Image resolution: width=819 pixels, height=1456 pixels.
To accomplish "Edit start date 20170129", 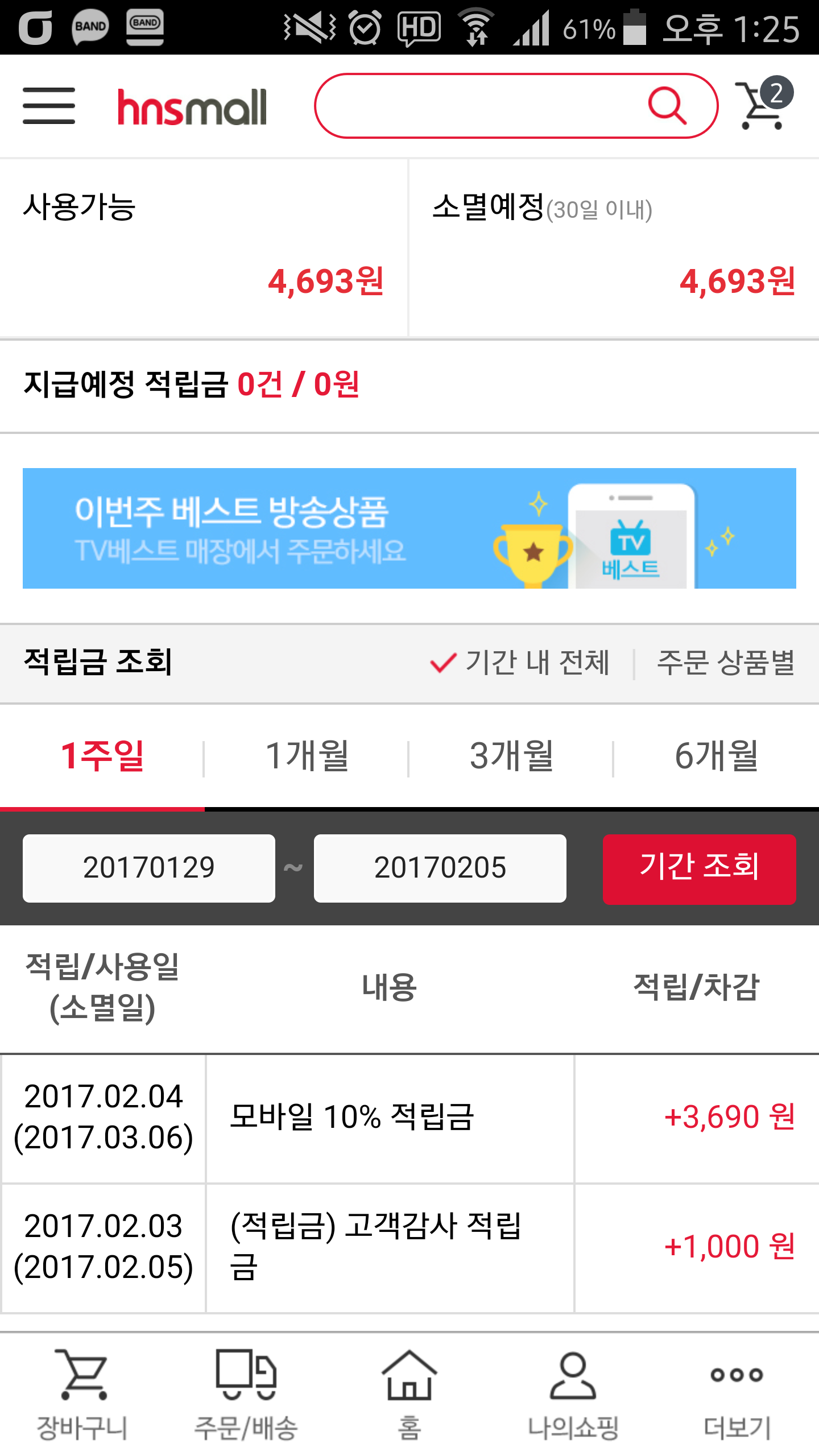I will 149,868.
